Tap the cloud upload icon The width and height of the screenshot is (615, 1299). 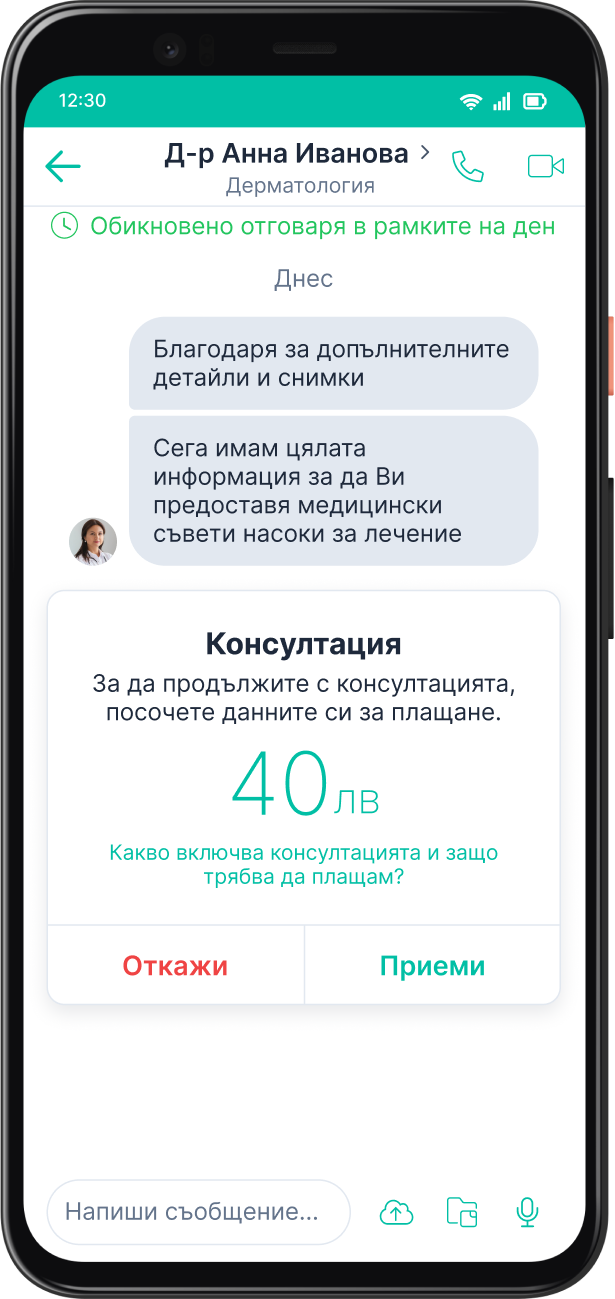click(x=396, y=1213)
